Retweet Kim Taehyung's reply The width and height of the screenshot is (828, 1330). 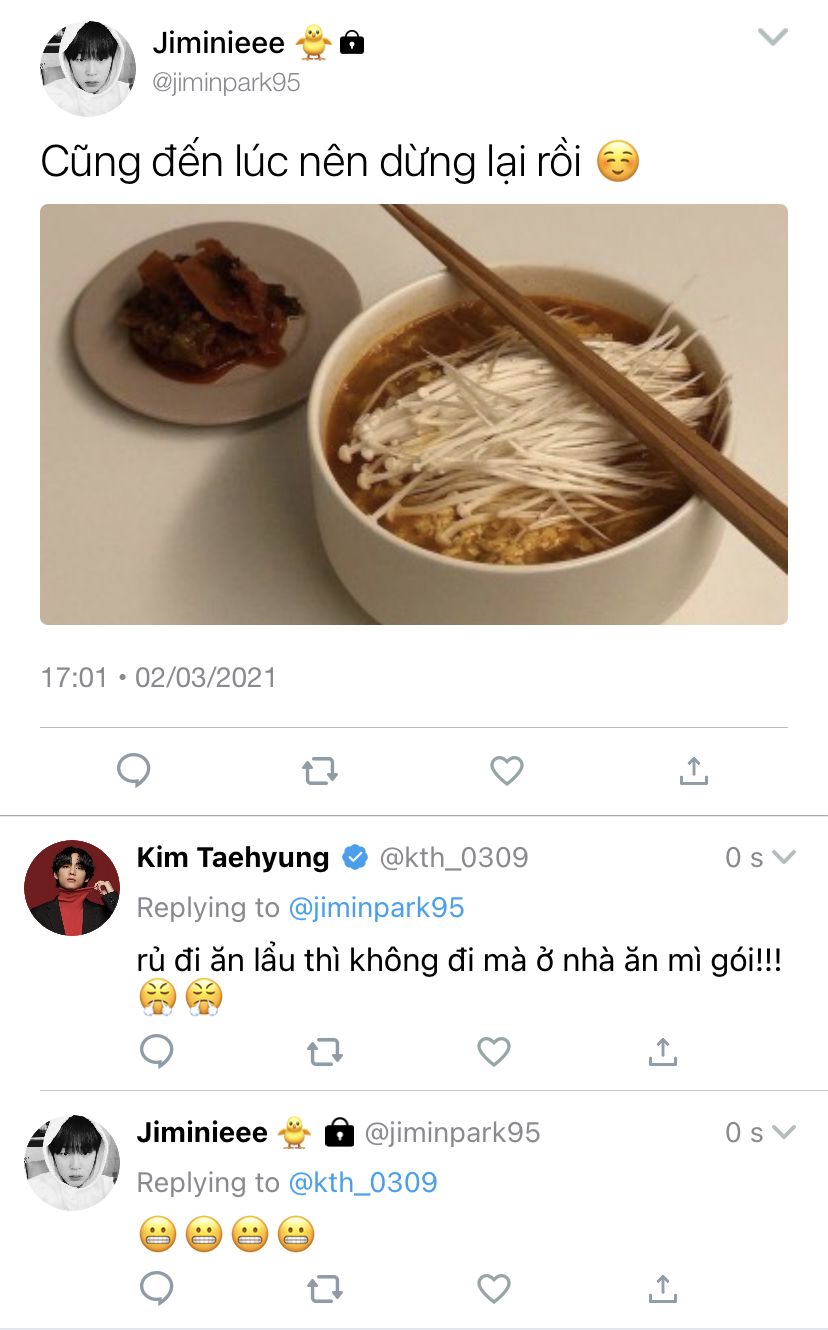point(324,1052)
